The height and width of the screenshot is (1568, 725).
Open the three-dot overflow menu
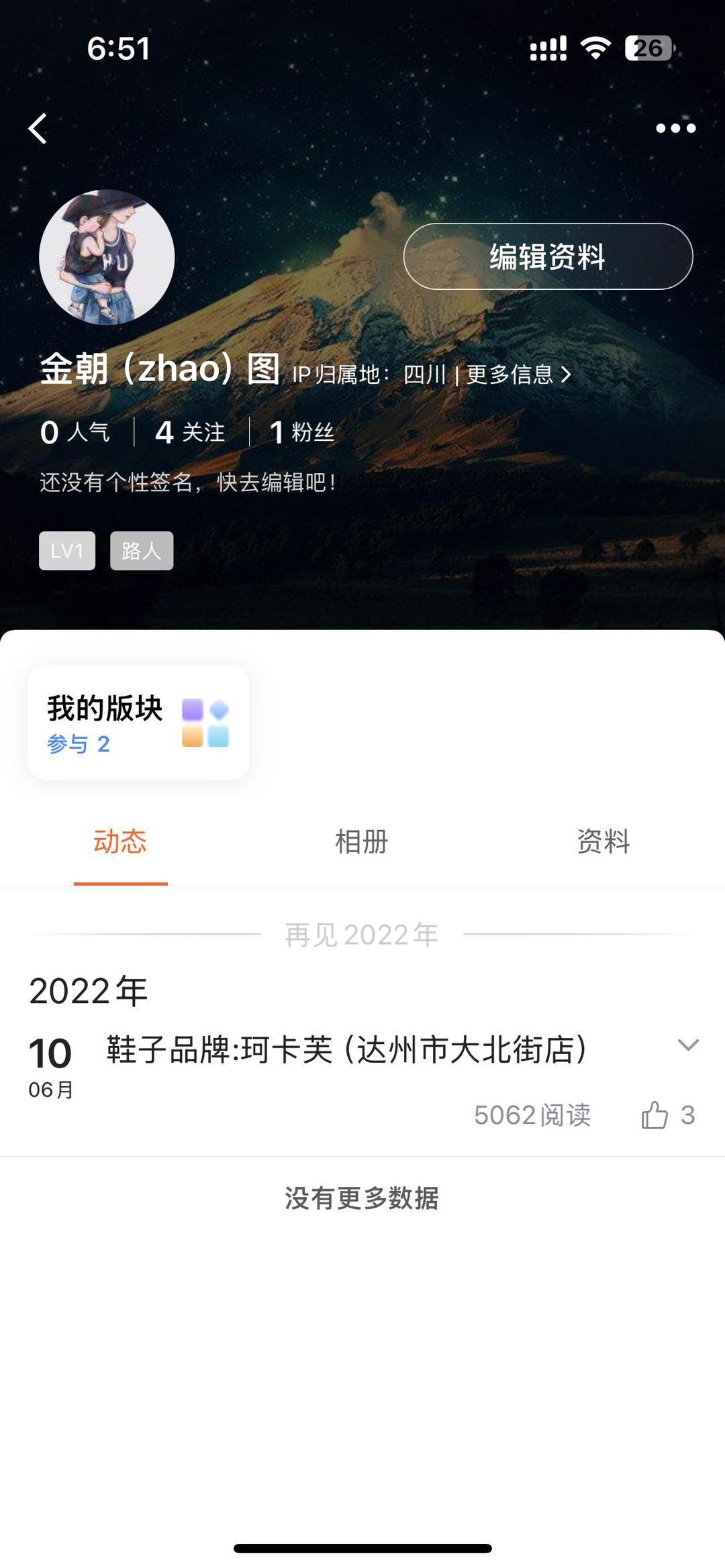(x=675, y=128)
